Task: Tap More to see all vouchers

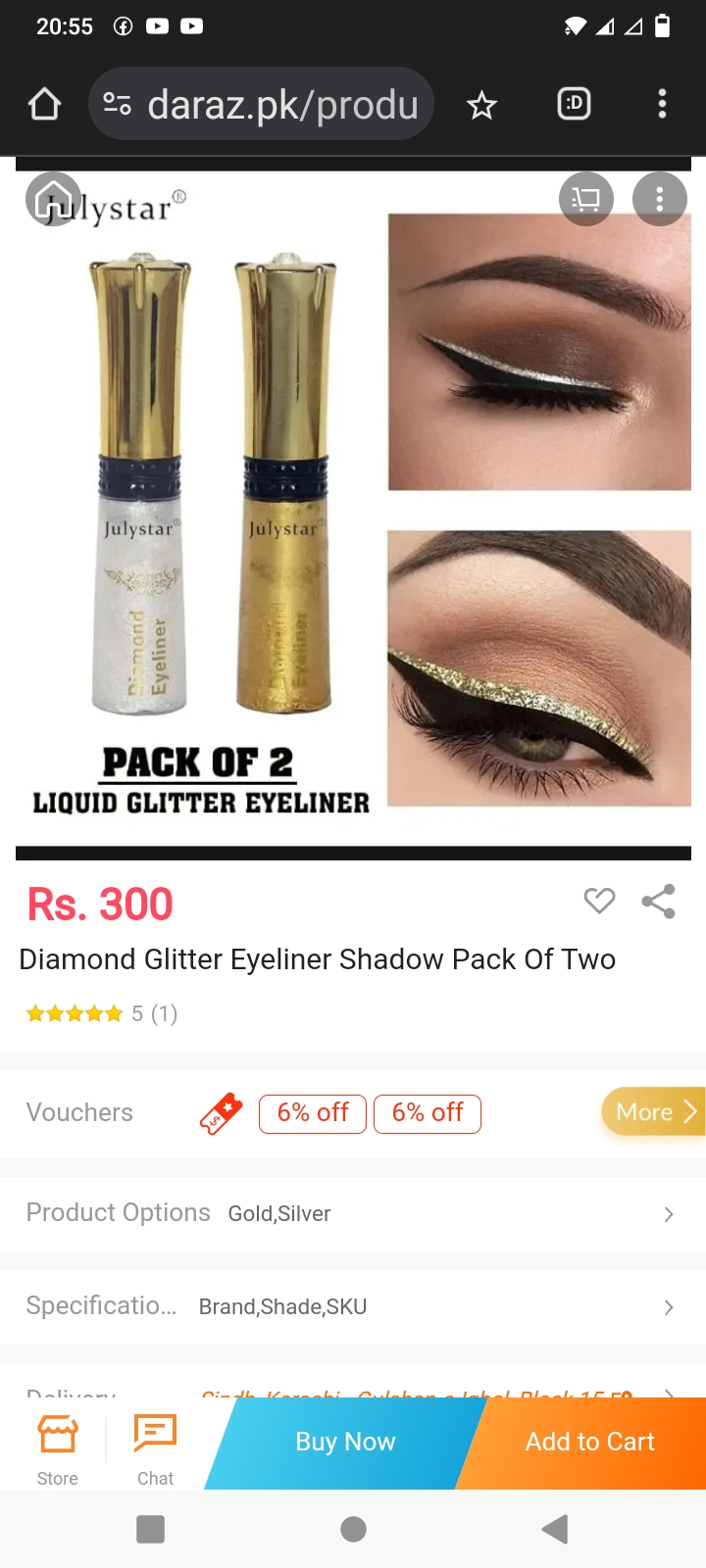Action: point(653,1111)
